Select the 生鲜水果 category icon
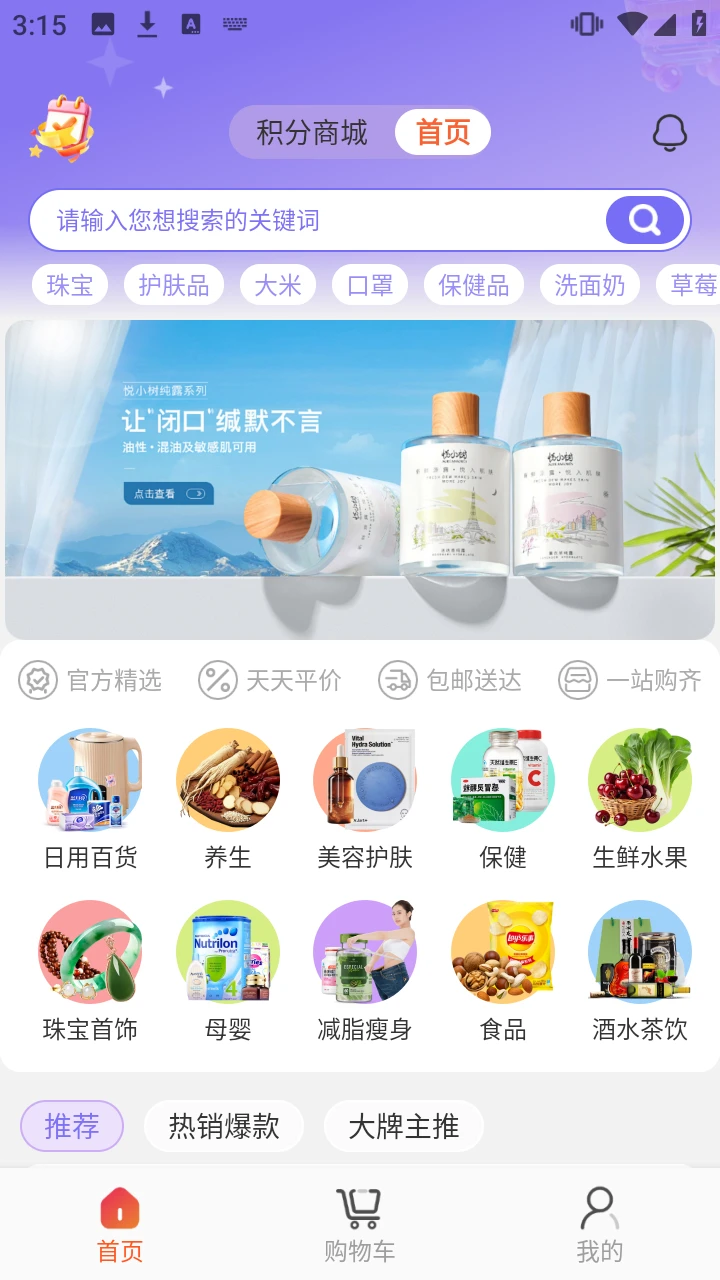Image resolution: width=720 pixels, height=1280 pixels. [639, 780]
